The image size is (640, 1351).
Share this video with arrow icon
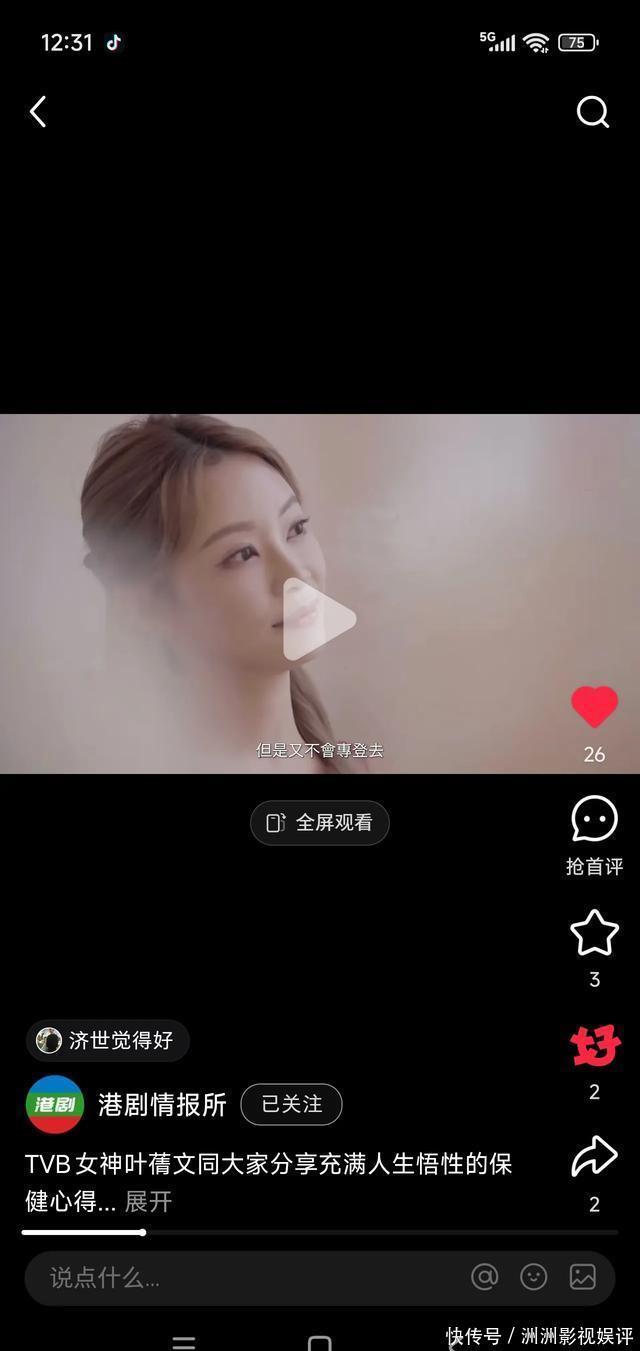[594, 1157]
